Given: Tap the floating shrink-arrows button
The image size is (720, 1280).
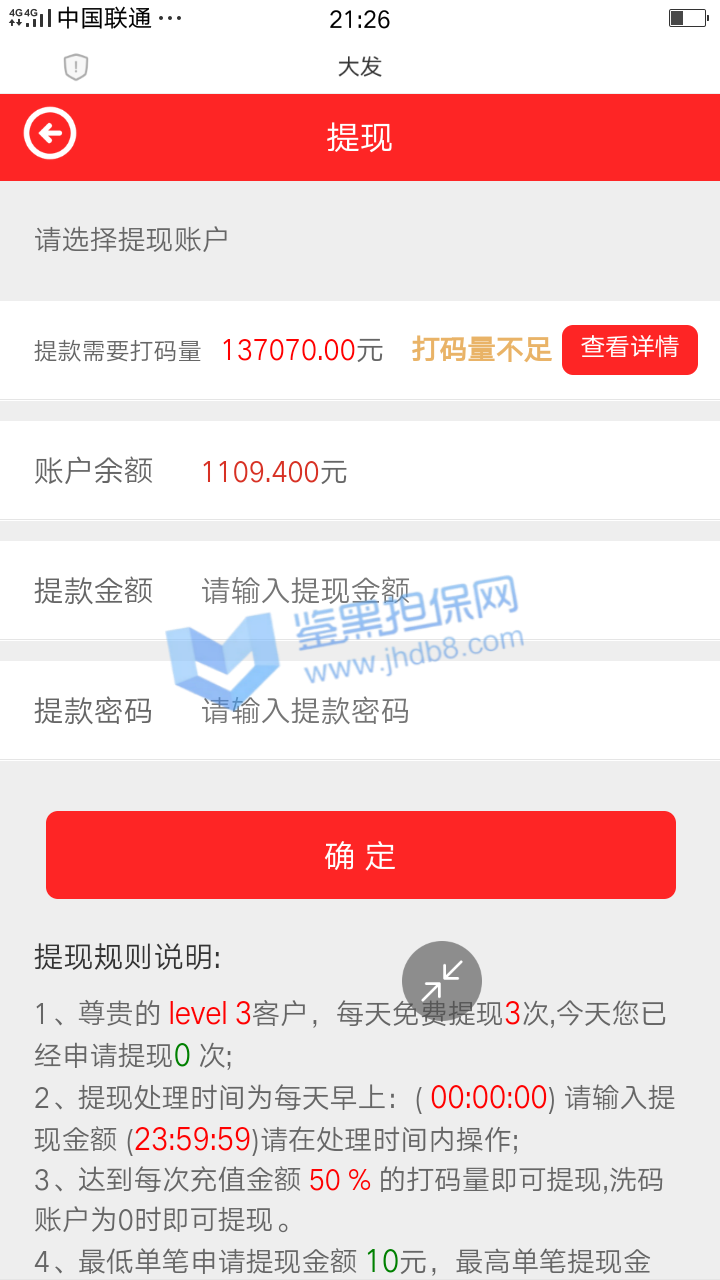Looking at the screenshot, I should (x=441, y=981).
